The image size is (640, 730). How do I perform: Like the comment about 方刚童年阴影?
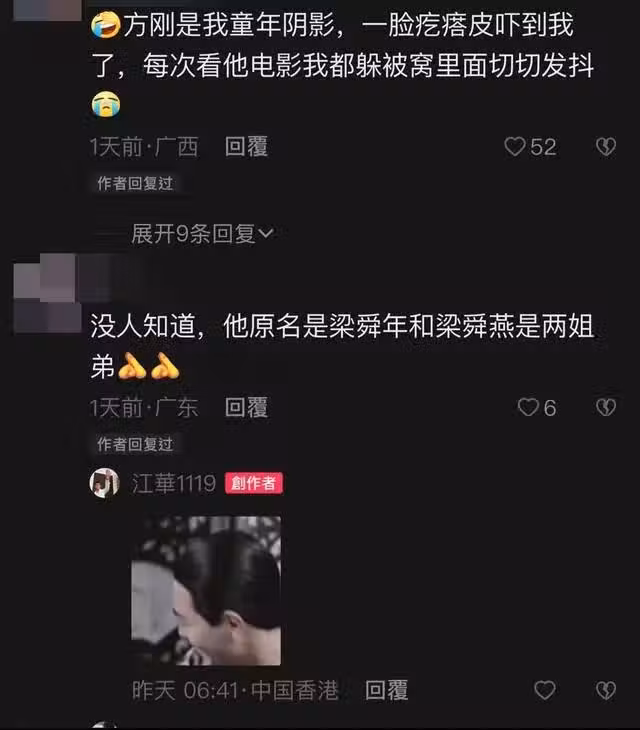point(515,147)
